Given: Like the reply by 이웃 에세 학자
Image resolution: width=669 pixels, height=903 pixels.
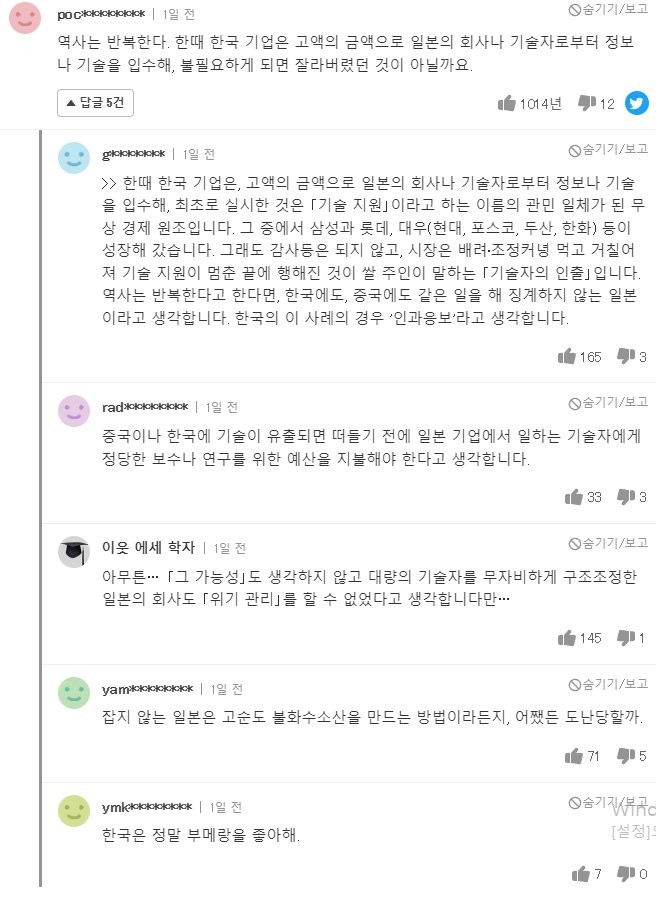Looking at the screenshot, I should click(567, 638).
